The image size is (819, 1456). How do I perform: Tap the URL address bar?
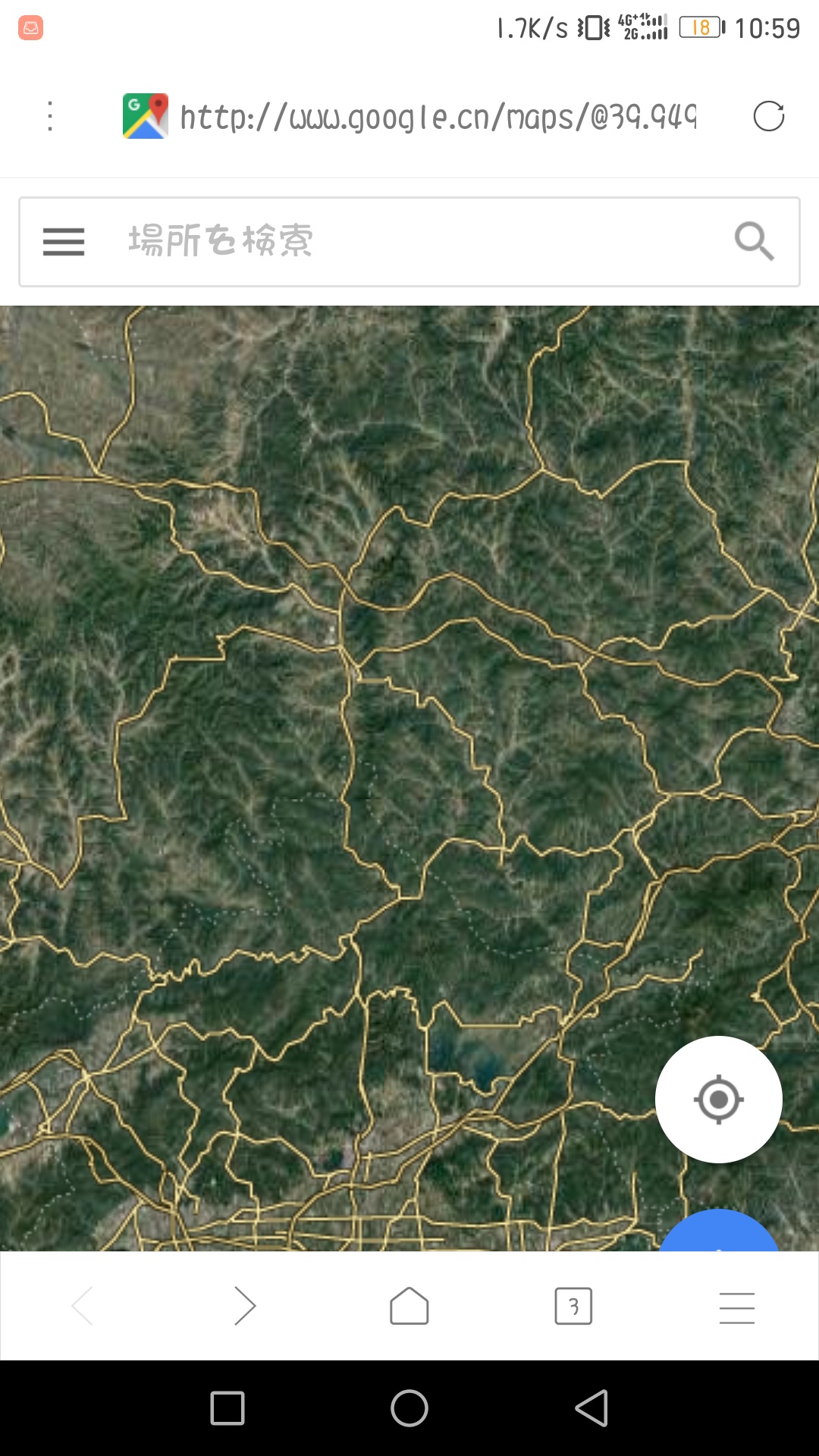coord(437,117)
